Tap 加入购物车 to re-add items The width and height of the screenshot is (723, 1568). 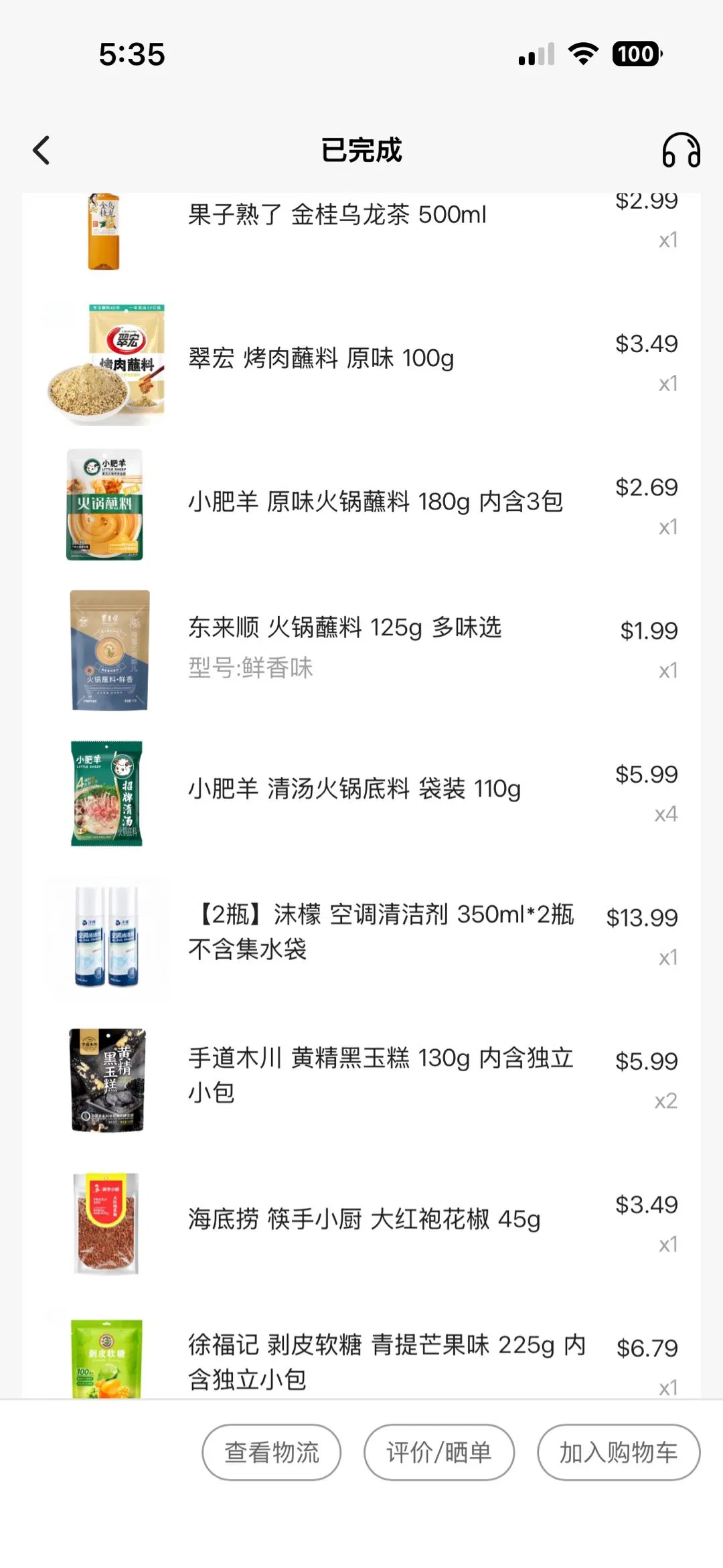[618, 1452]
